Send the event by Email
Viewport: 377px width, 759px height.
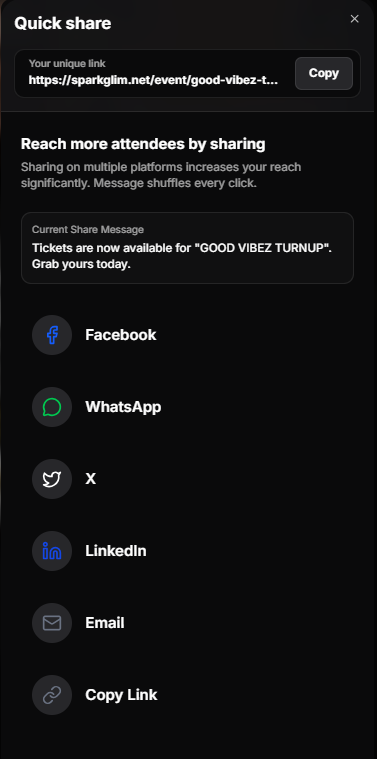coord(187,623)
